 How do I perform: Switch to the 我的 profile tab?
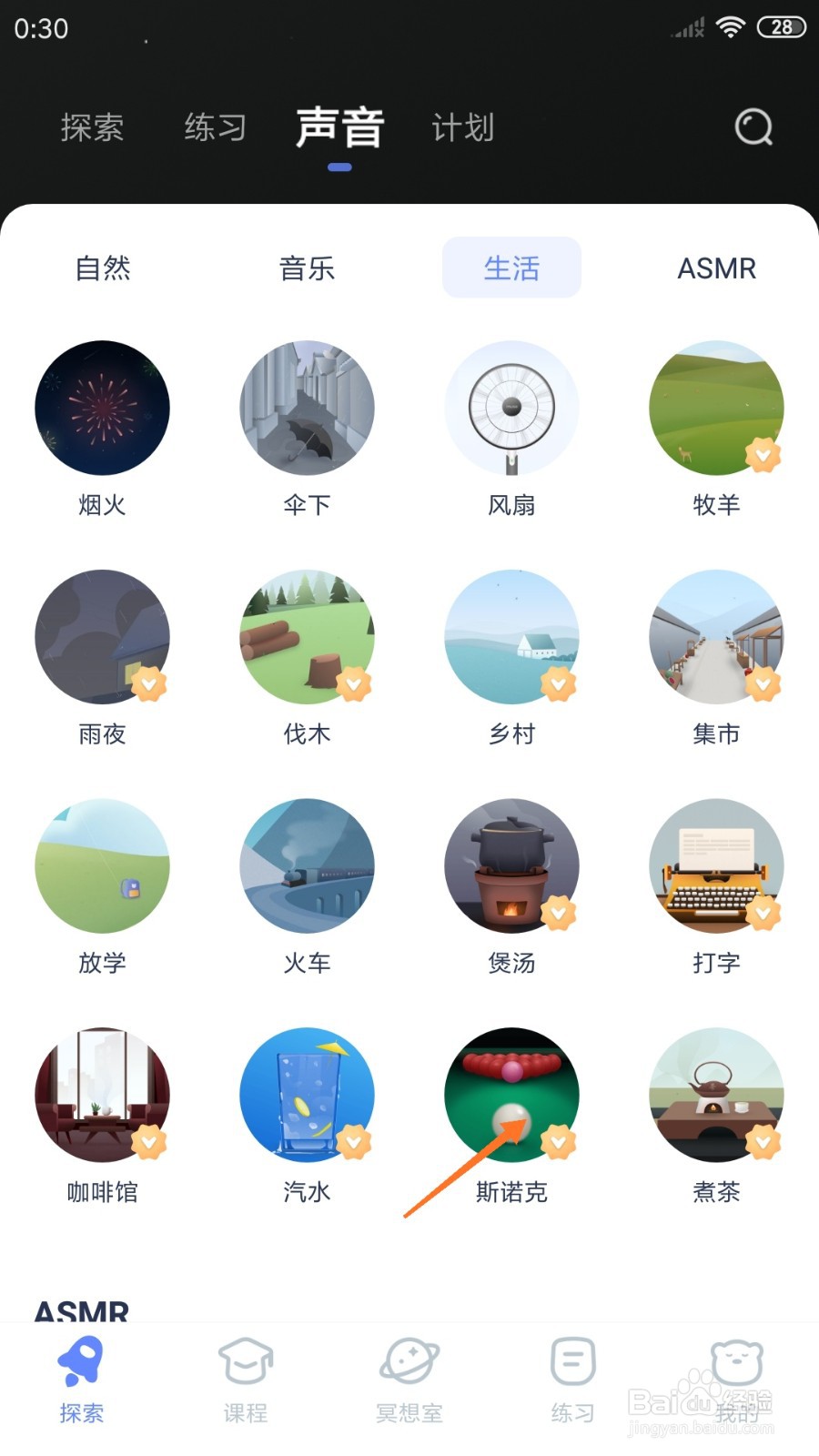click(737, 1379)
